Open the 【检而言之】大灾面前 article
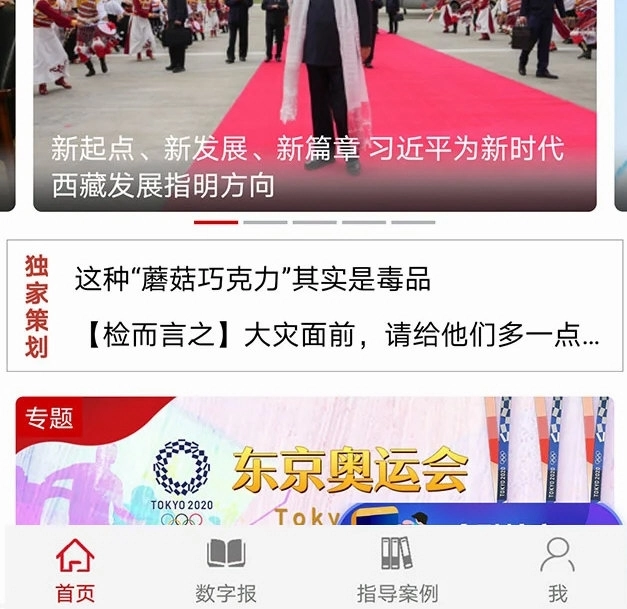This screenshot has height=609, width=627. (x=338, y=335)
